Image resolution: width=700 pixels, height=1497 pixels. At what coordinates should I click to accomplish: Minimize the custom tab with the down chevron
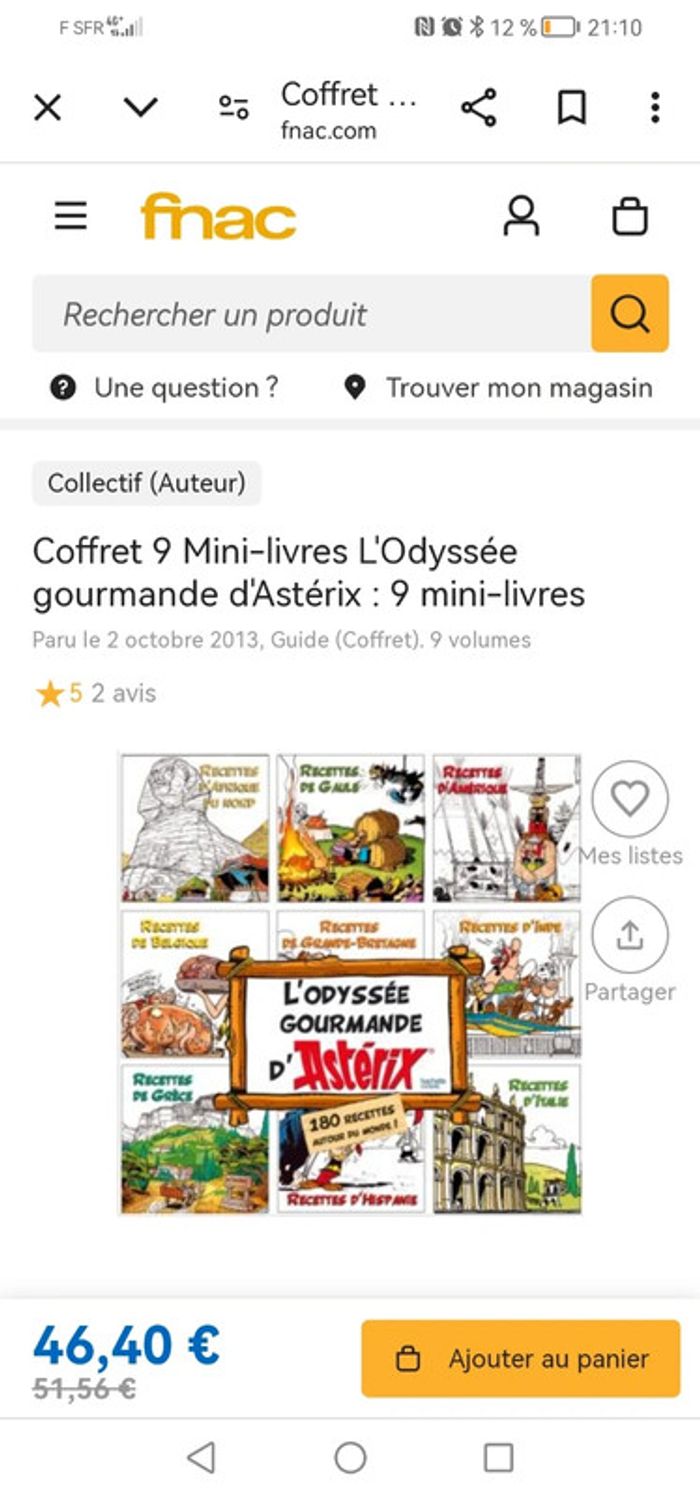(140, 107)
